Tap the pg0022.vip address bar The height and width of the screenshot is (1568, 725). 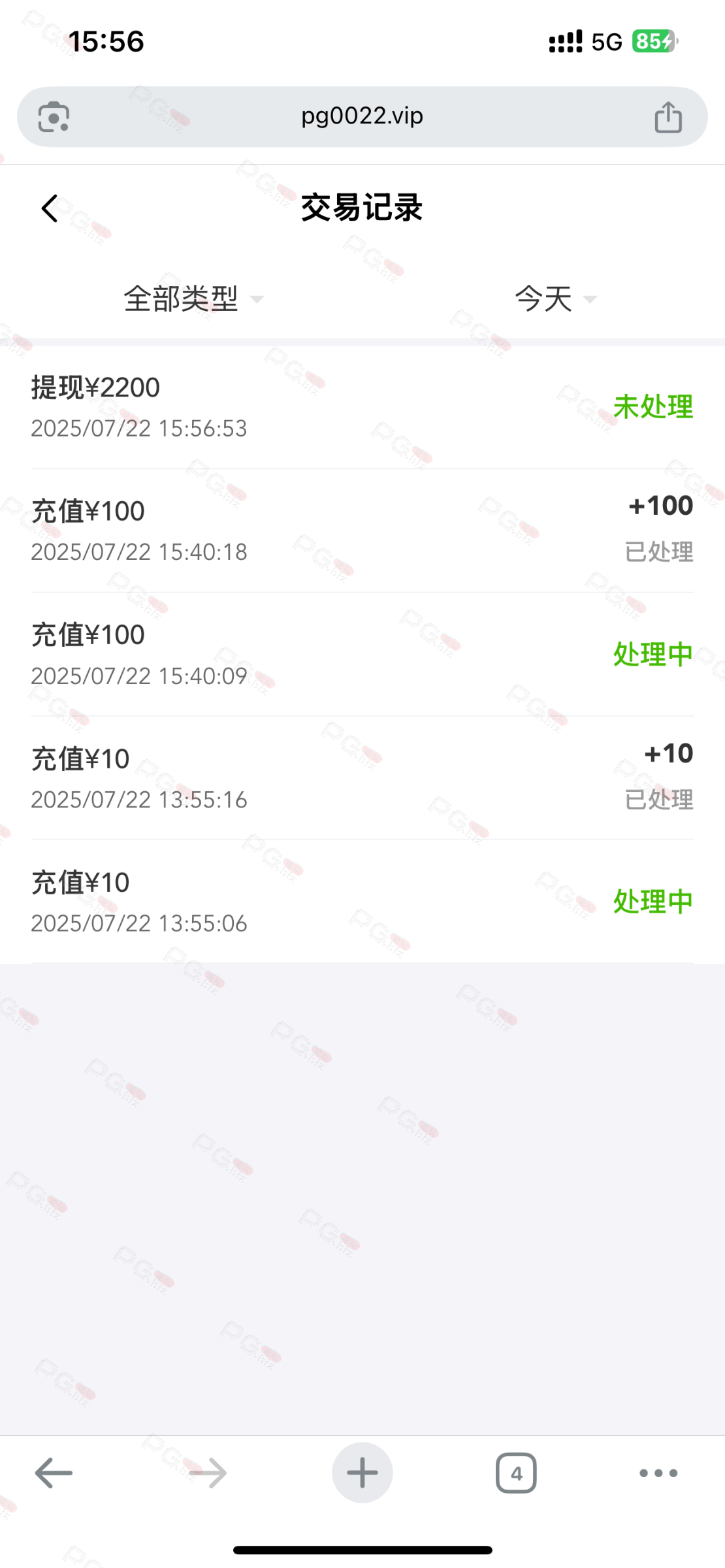click(x=362, y=117)
